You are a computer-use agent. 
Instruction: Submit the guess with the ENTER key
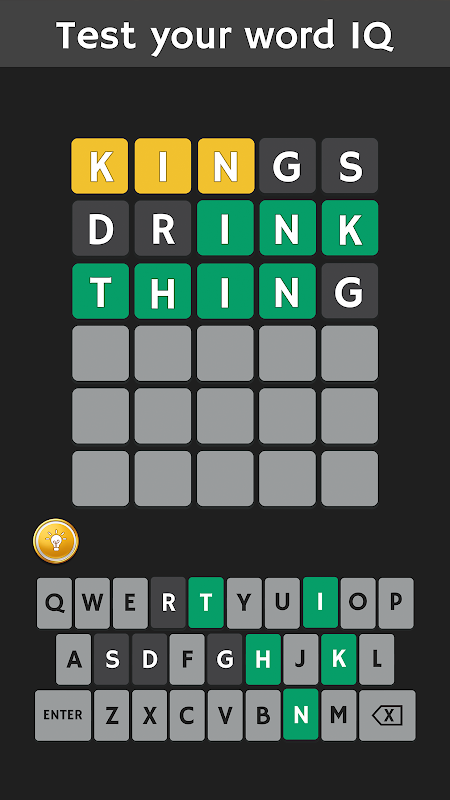(63, 715)
